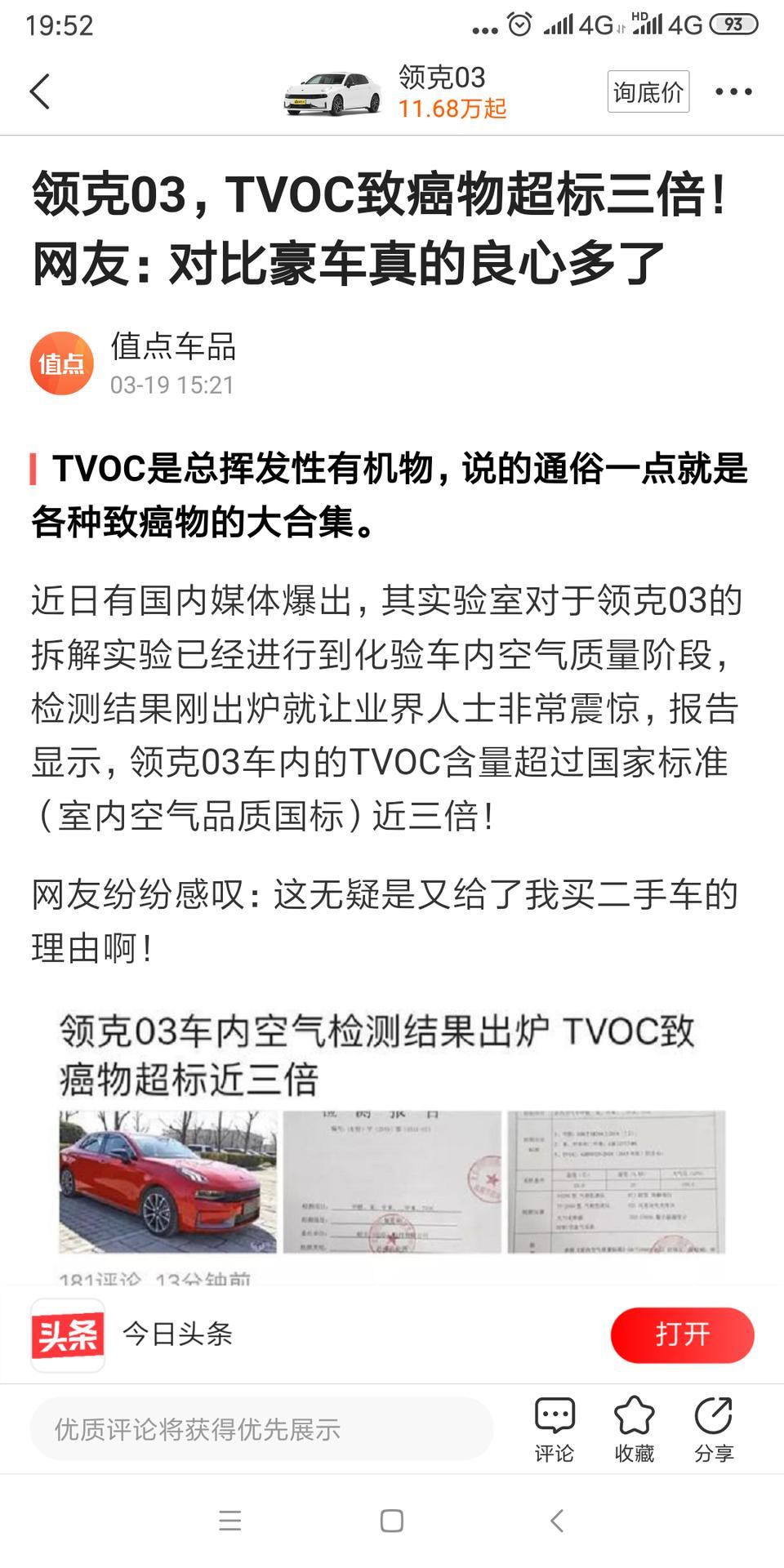Open the 领克03 car info header

click(396, 92)
